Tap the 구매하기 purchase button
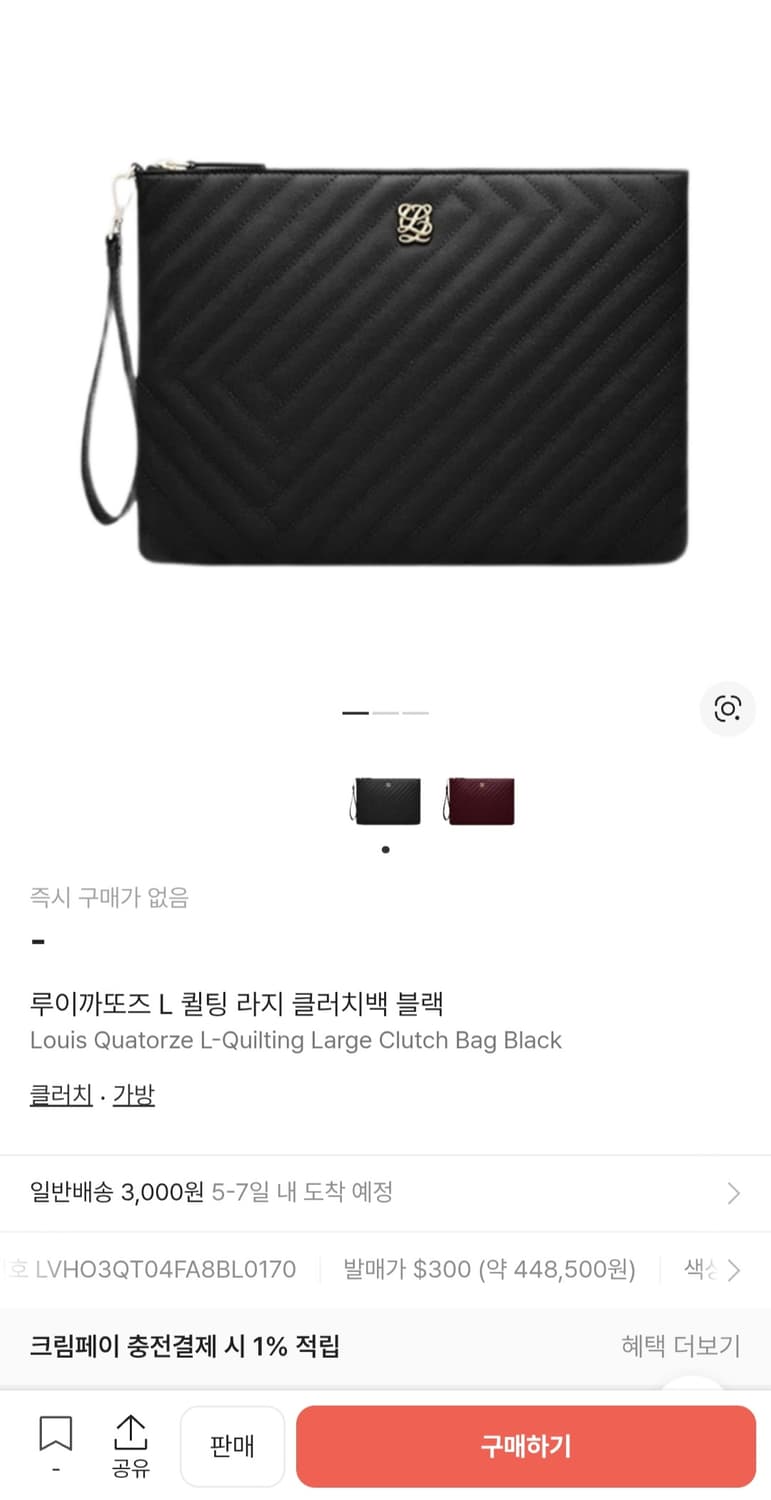The height and width of the screenshot is (1500, 771). (525, 1446)
